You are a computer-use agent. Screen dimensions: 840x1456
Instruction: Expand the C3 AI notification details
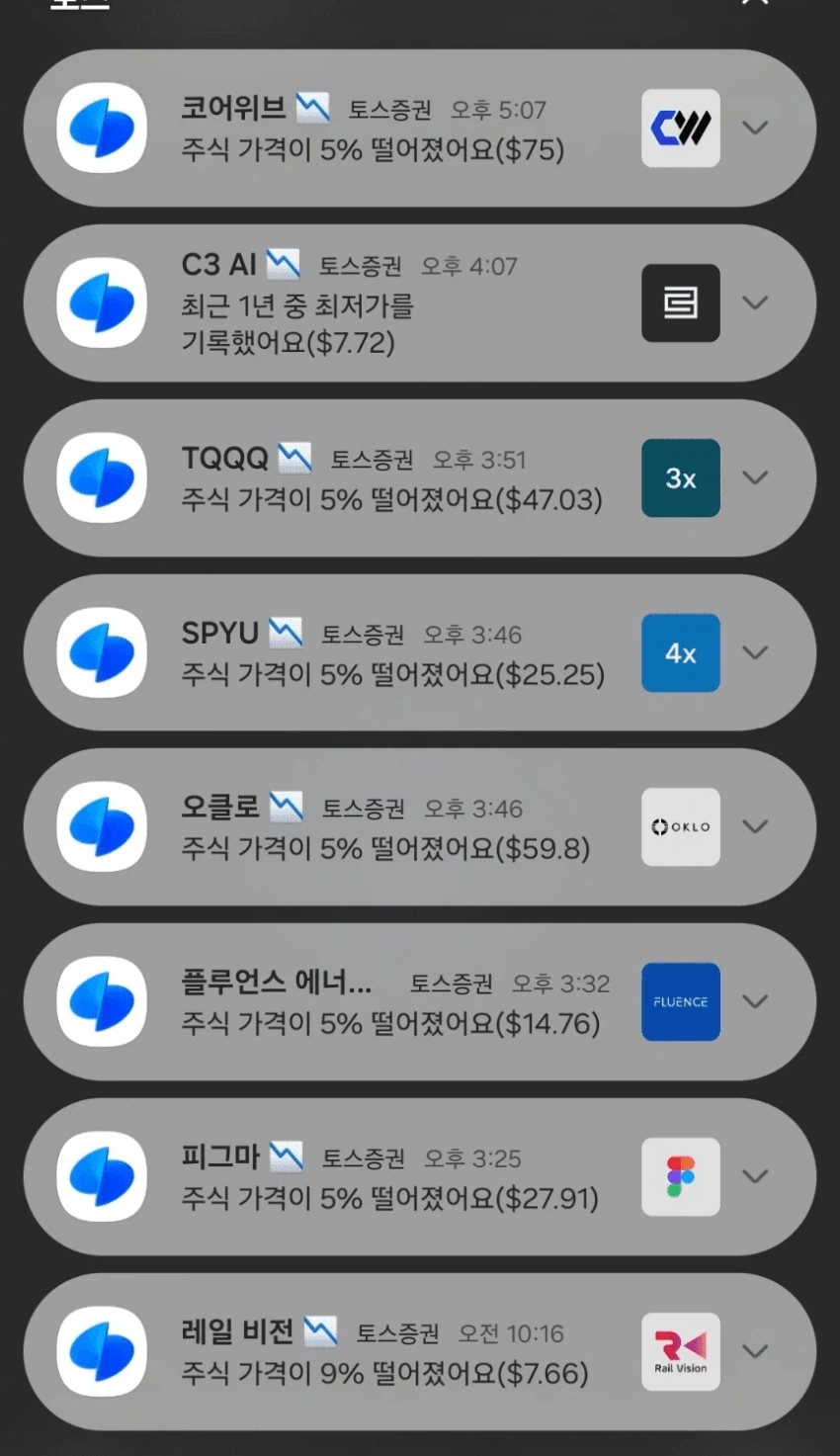[x=756, y=302]
